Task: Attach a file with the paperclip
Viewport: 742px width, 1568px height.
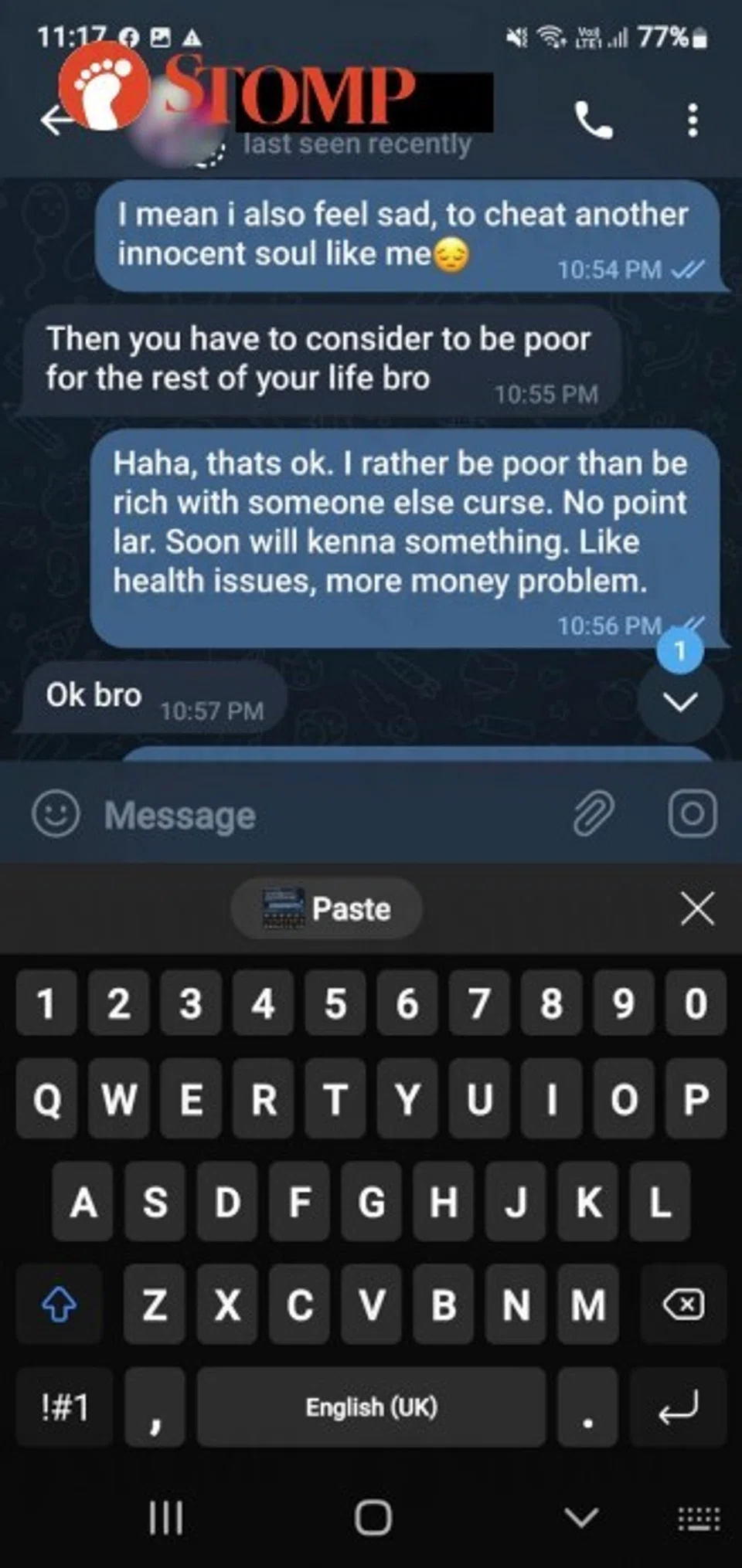Action: point(594,814)
